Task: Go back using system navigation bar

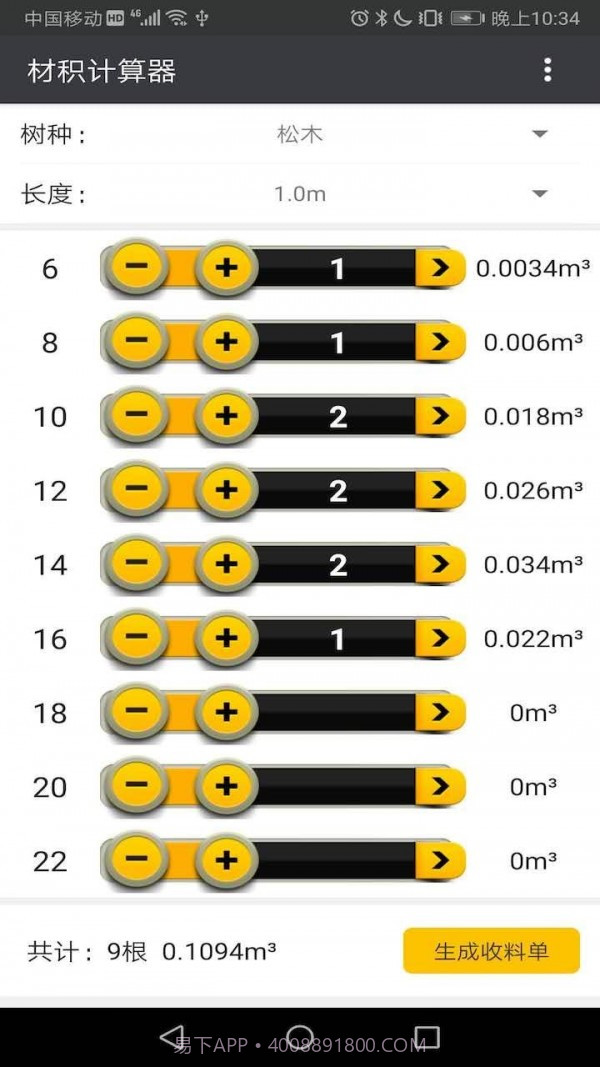Action: 172,1037
